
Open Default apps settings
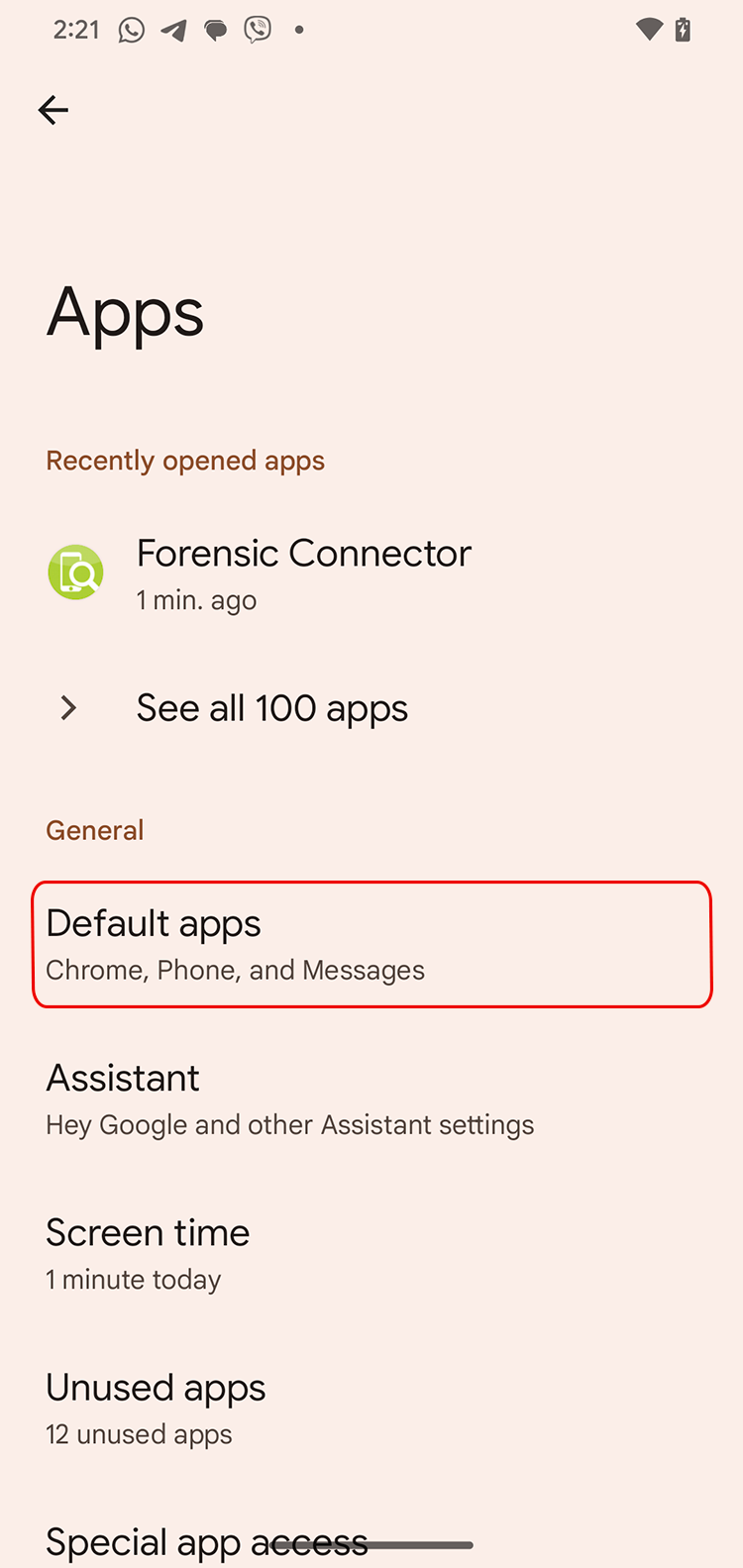[371, 943]
